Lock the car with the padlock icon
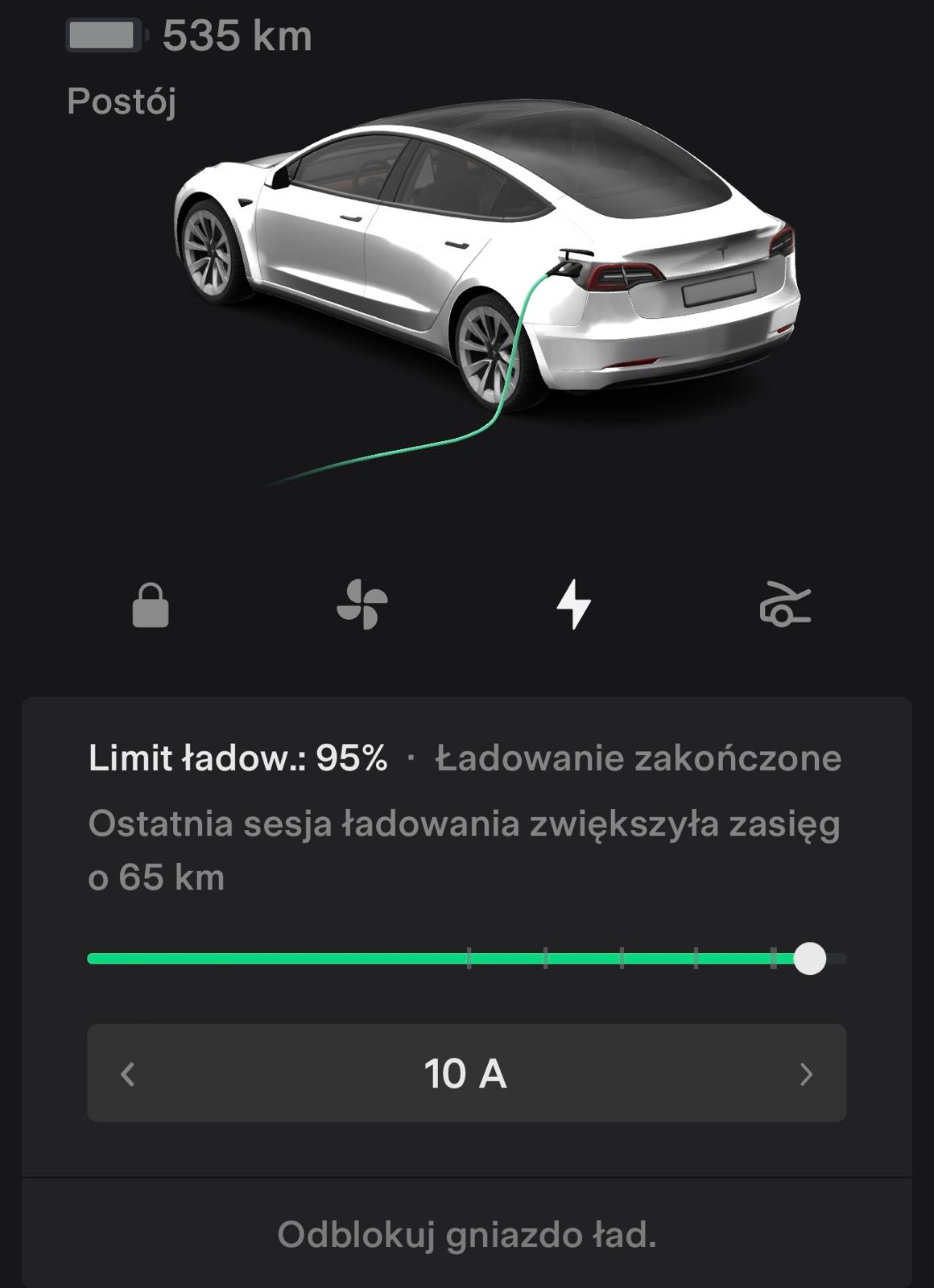934x1288 pixels. pyautogui.click(x=151, y=605)
